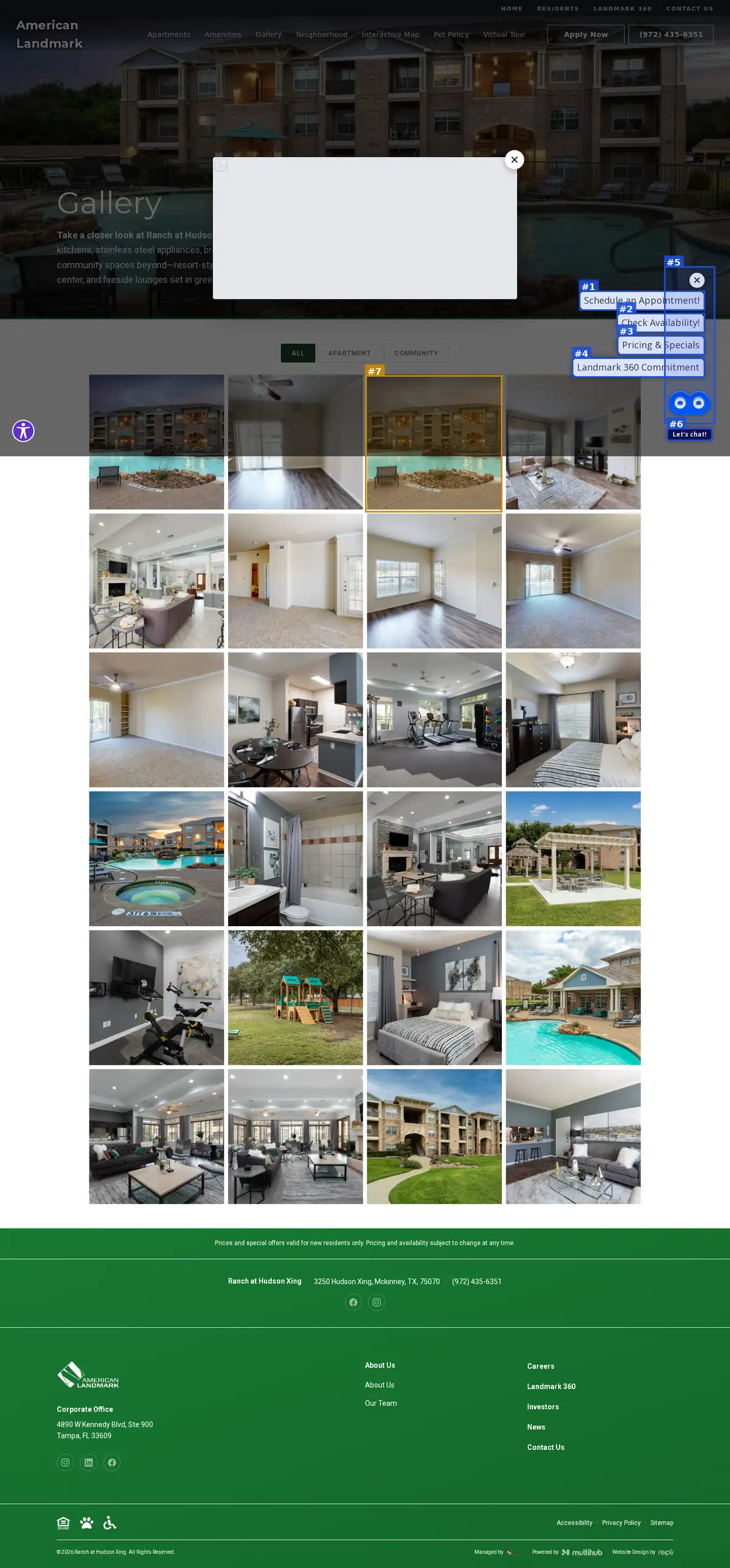
Task: View the fitness room treadmill photo
Action: coord(434,719)
